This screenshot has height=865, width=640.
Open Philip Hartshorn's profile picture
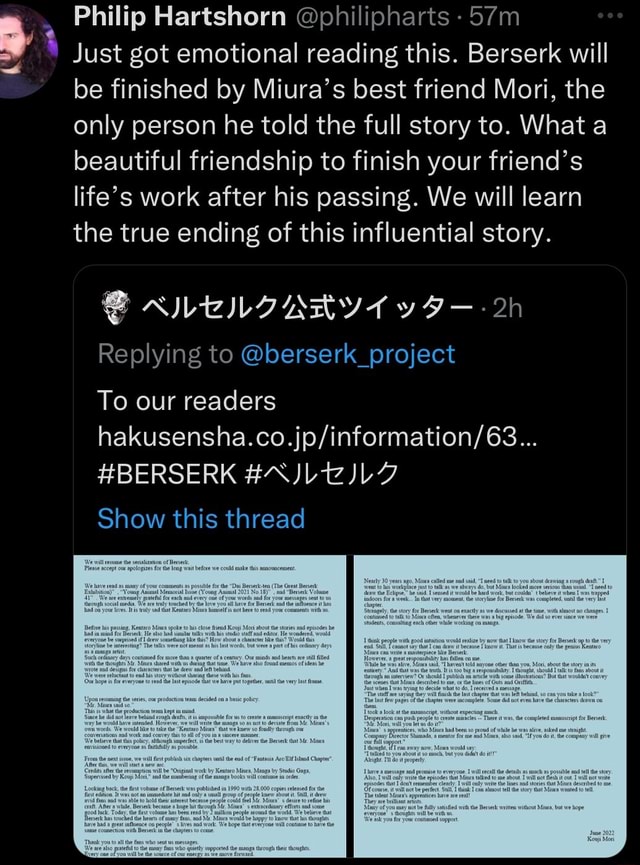click(x=32, y=37)
